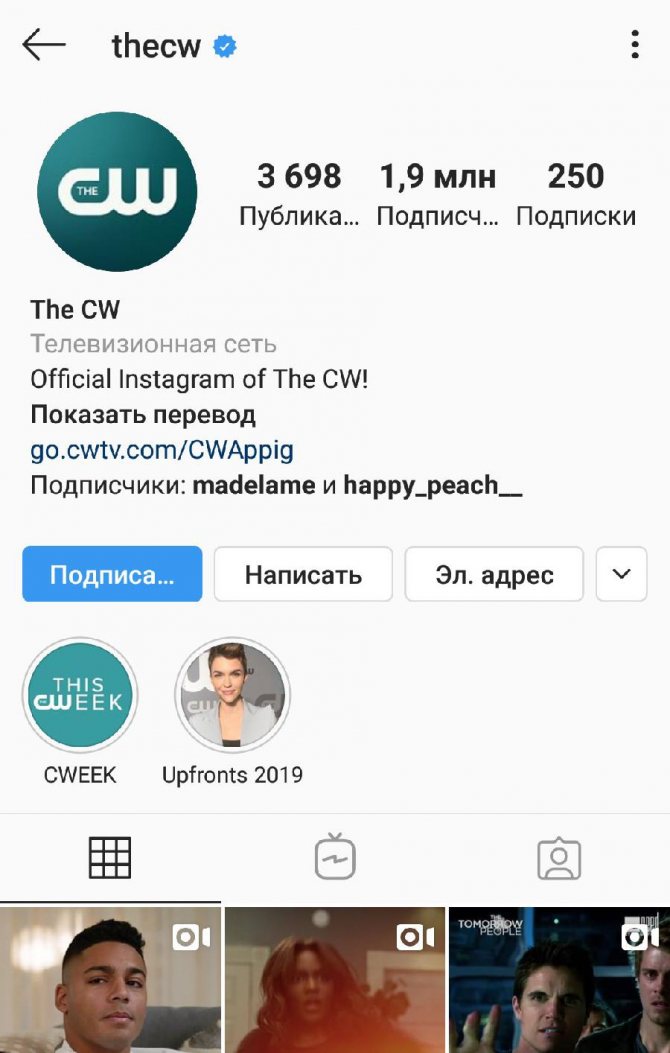
Task: Tap Написать to message The CW
Action: 303,574
